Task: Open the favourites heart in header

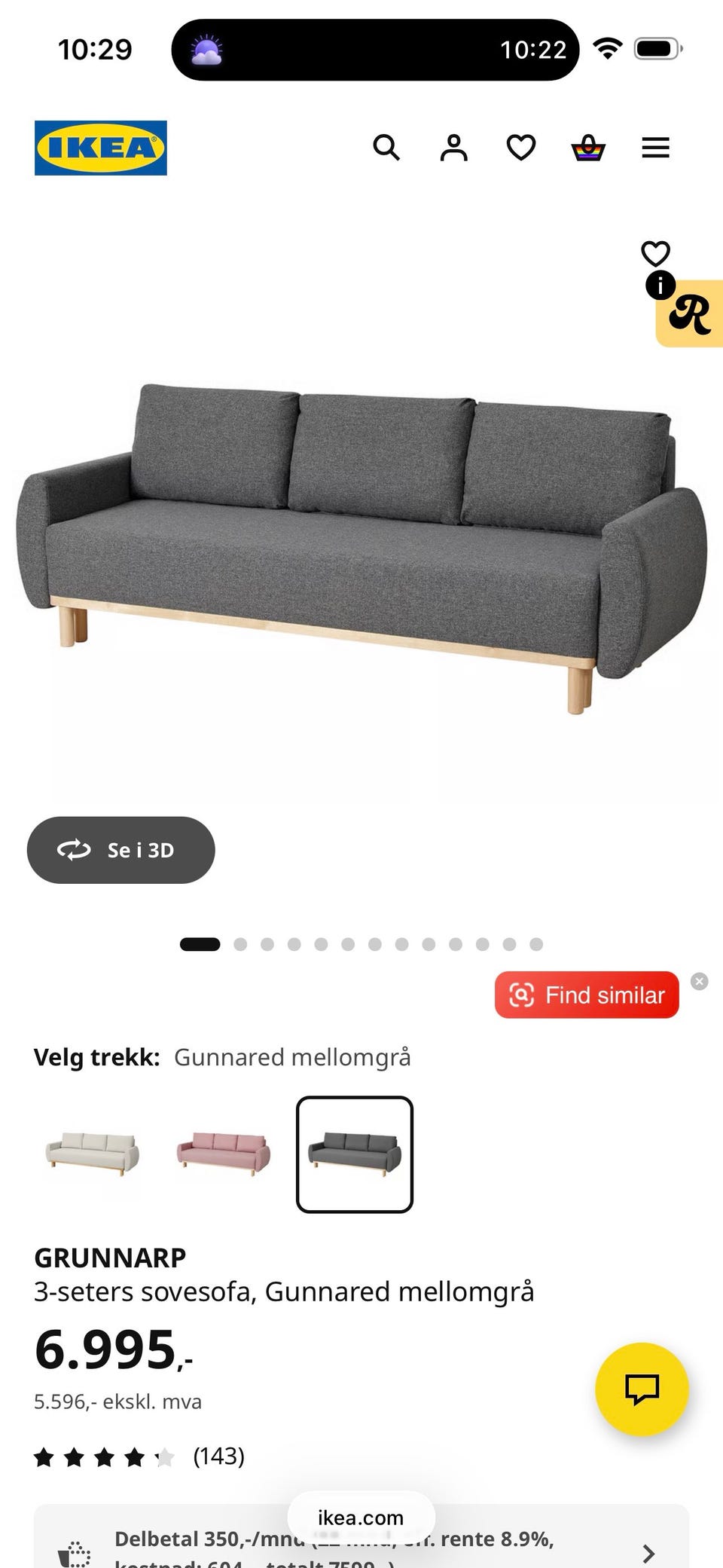Action: coord(521,148)
